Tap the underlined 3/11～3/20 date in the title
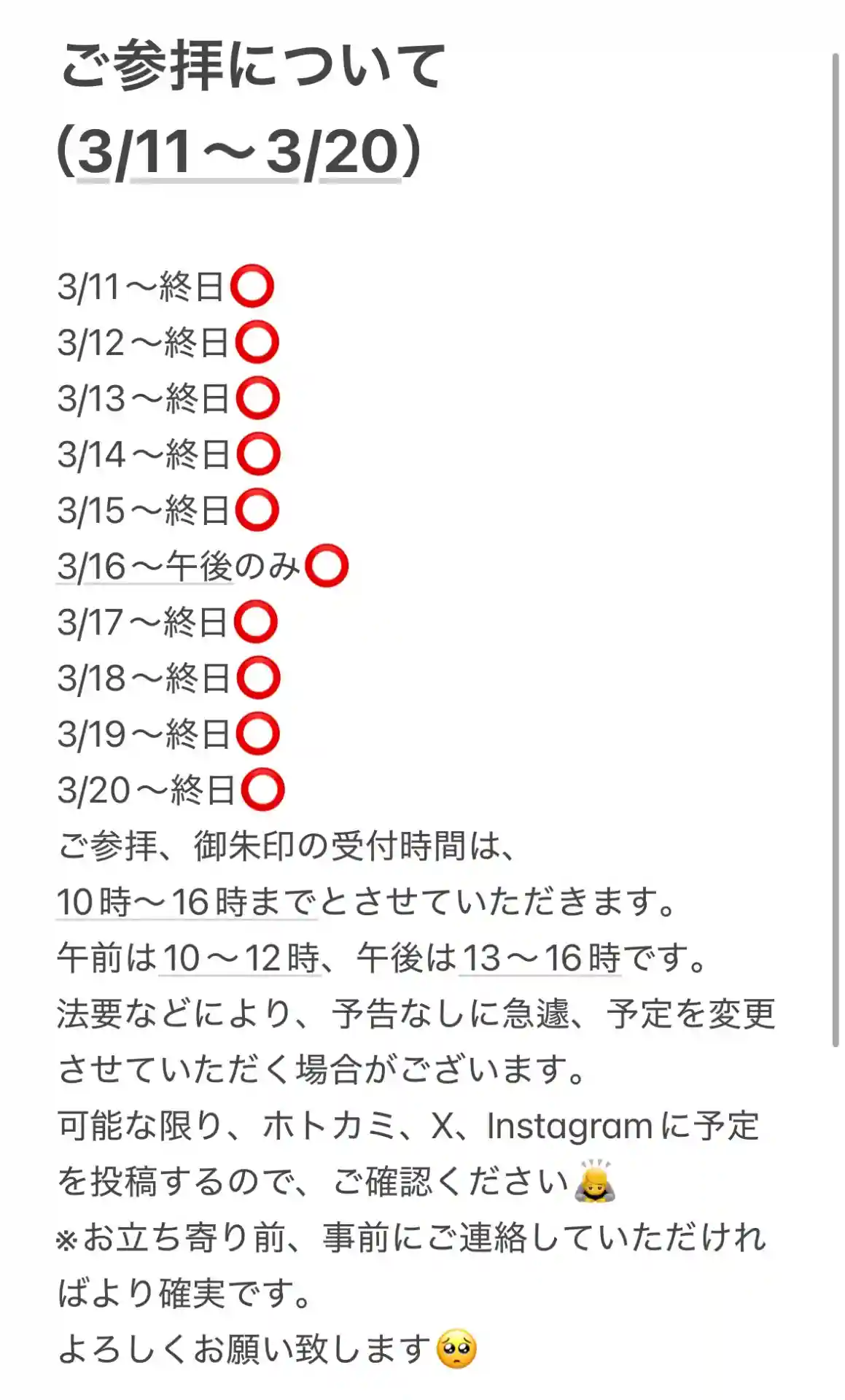The width and height of the screenshot is (845, 1400). [x=238, y=152]
